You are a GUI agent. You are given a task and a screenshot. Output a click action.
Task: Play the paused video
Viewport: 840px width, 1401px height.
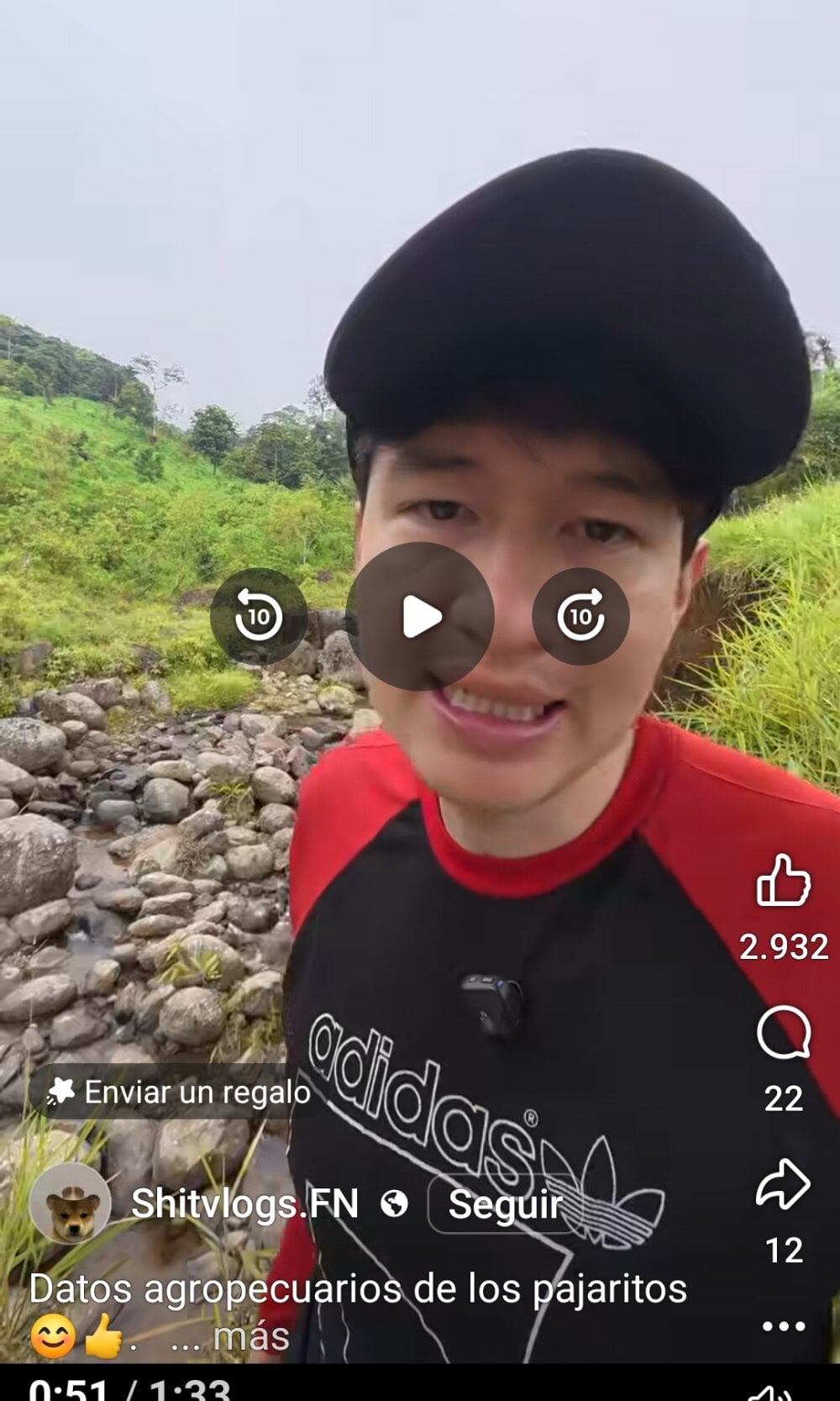click(x=420, y=617)
